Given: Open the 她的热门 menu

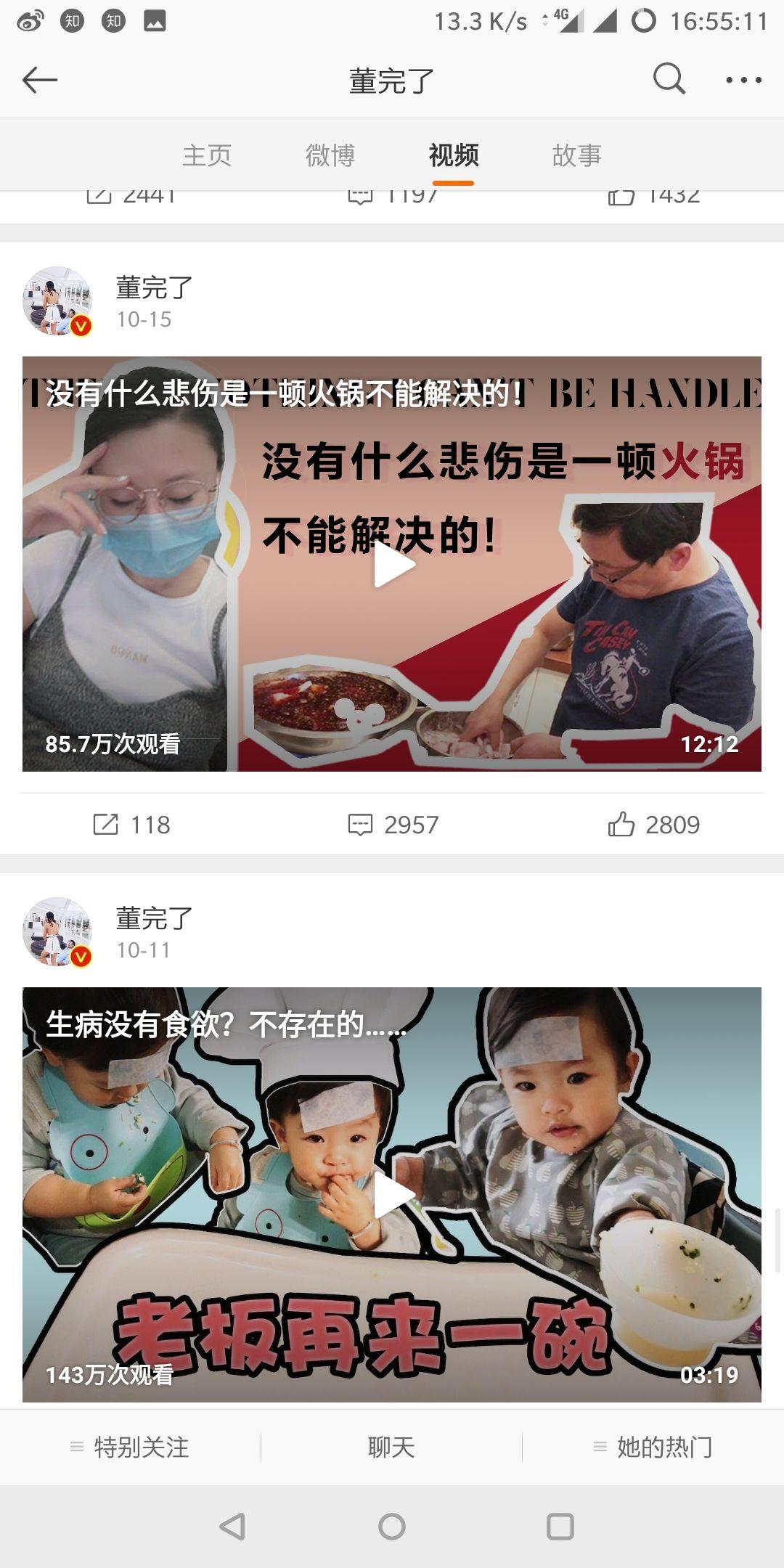Looking at the screenshot, I should click(653, 1447).
